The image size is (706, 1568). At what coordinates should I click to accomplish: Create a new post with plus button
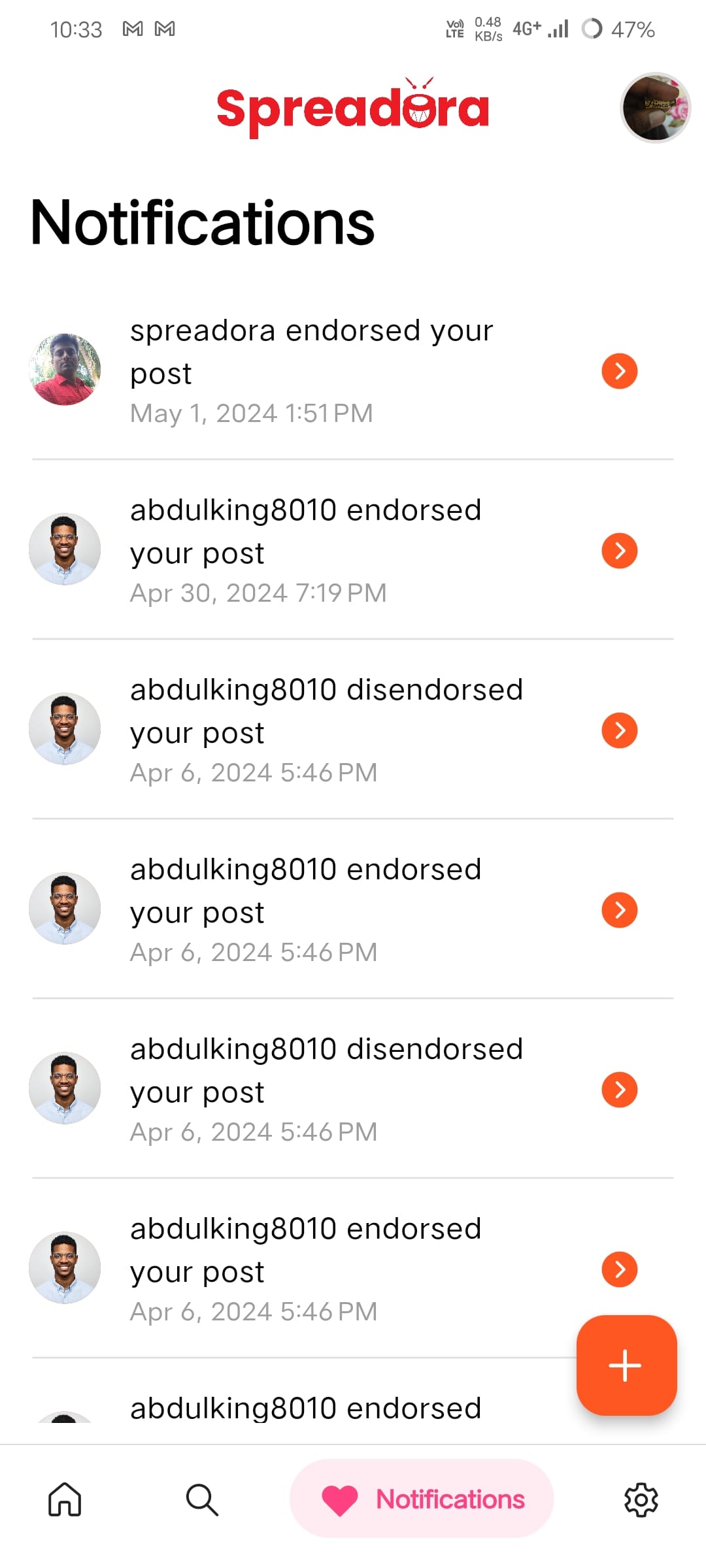(x=626, y=1365)
